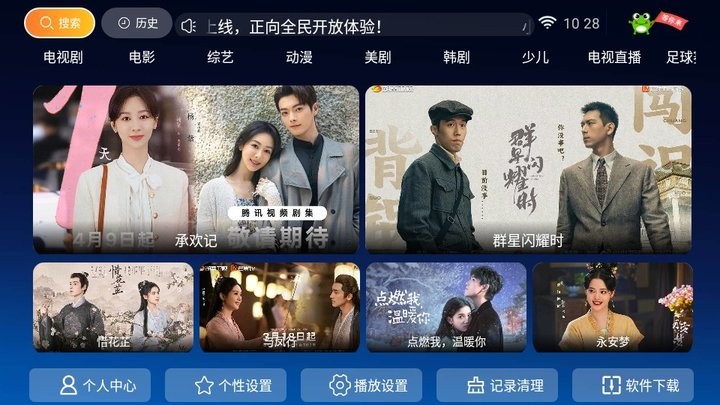
Task: Open 历史 watch history
Action: point(137,23)
